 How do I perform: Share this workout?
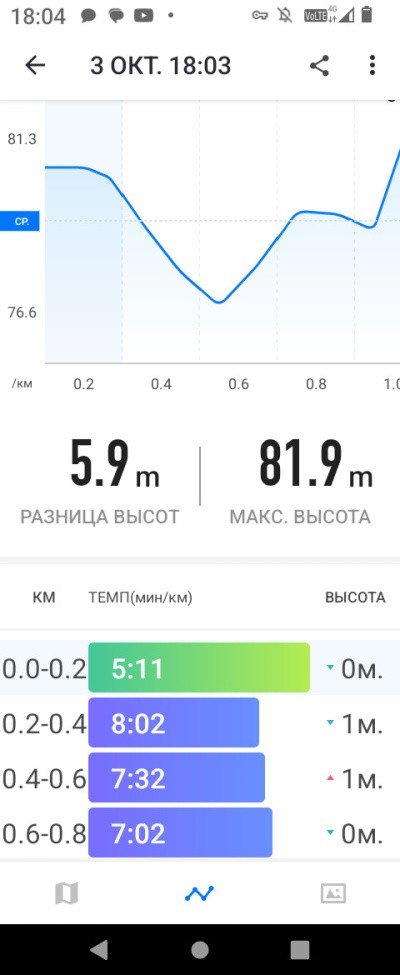tap(319, 65)
